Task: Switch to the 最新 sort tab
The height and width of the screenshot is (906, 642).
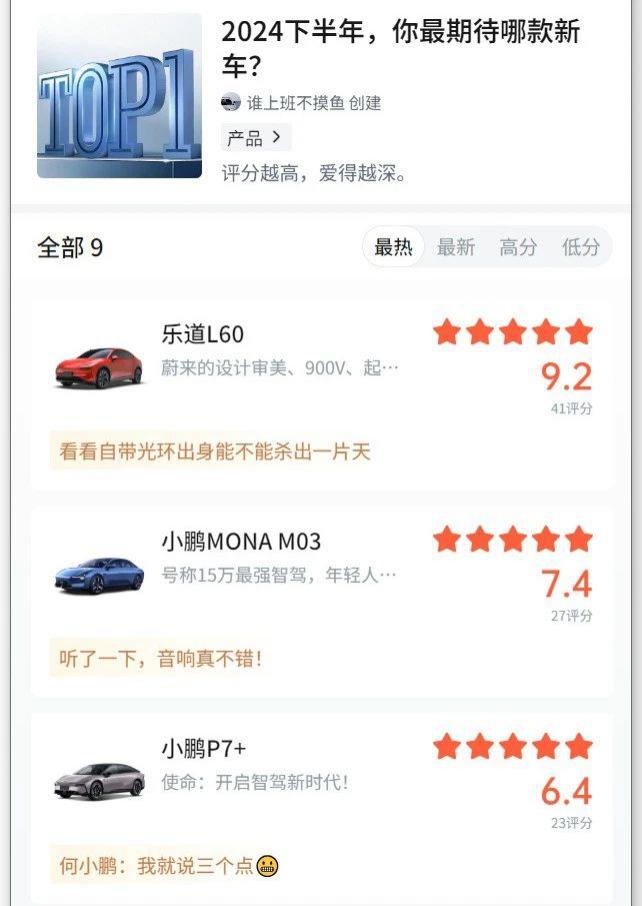Action: pos(456,247)
